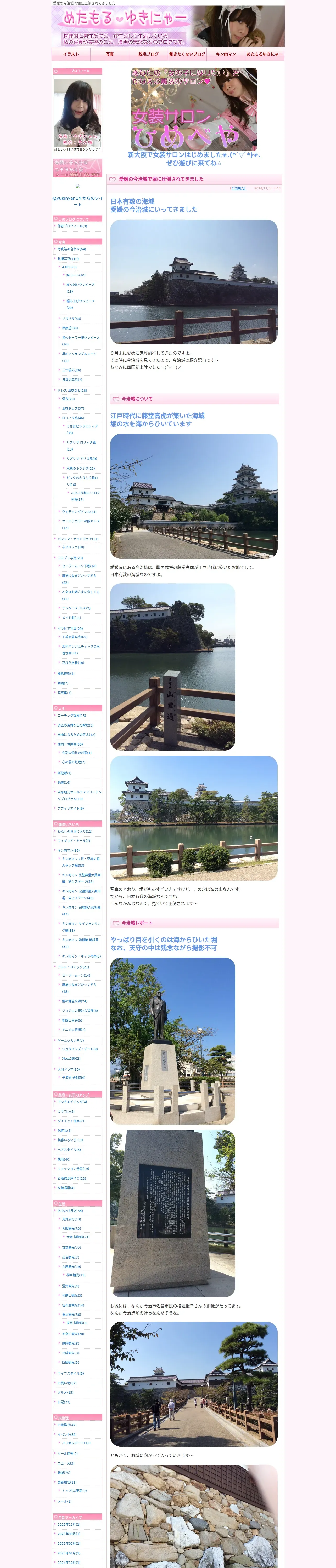The image size is (336, 1568).
Task: Follow the @yukinyan14 tweets link
Action: (x=77, y=201)
